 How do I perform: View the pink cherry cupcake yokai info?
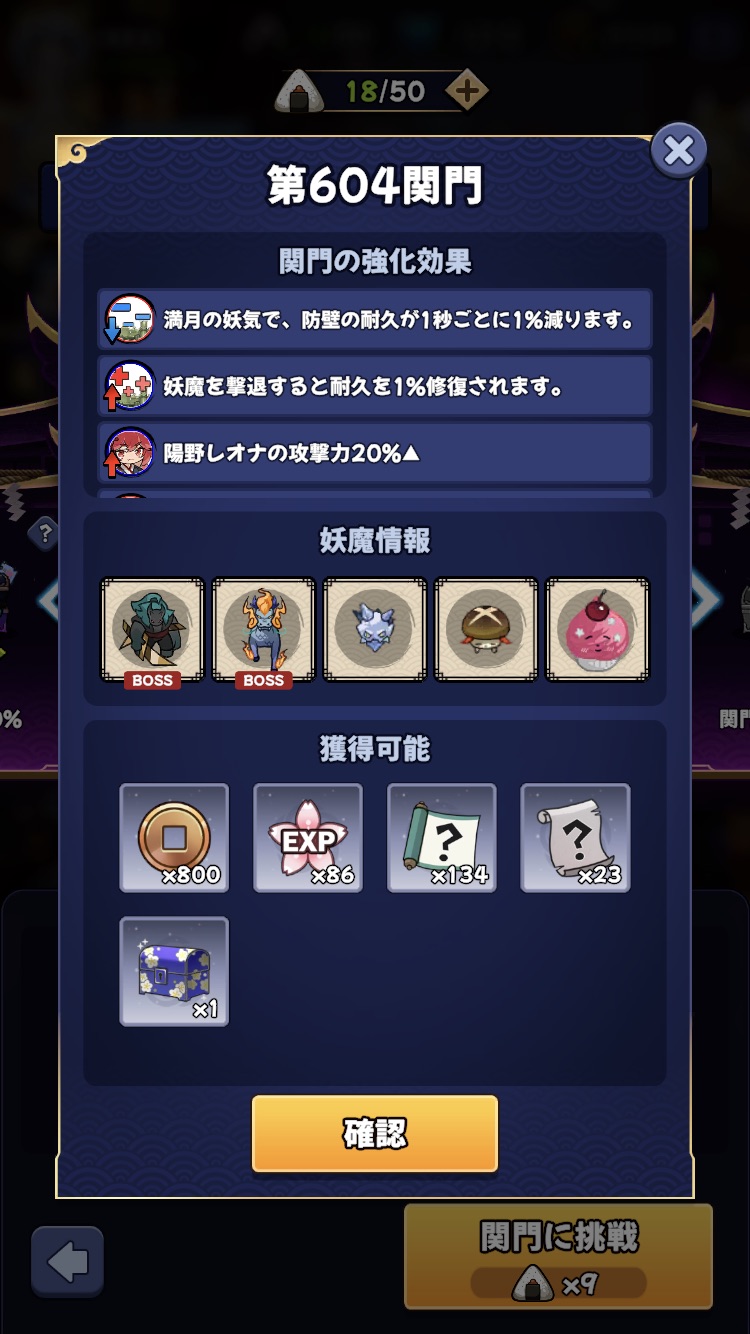pyautogui.click(x=597, y=630)
